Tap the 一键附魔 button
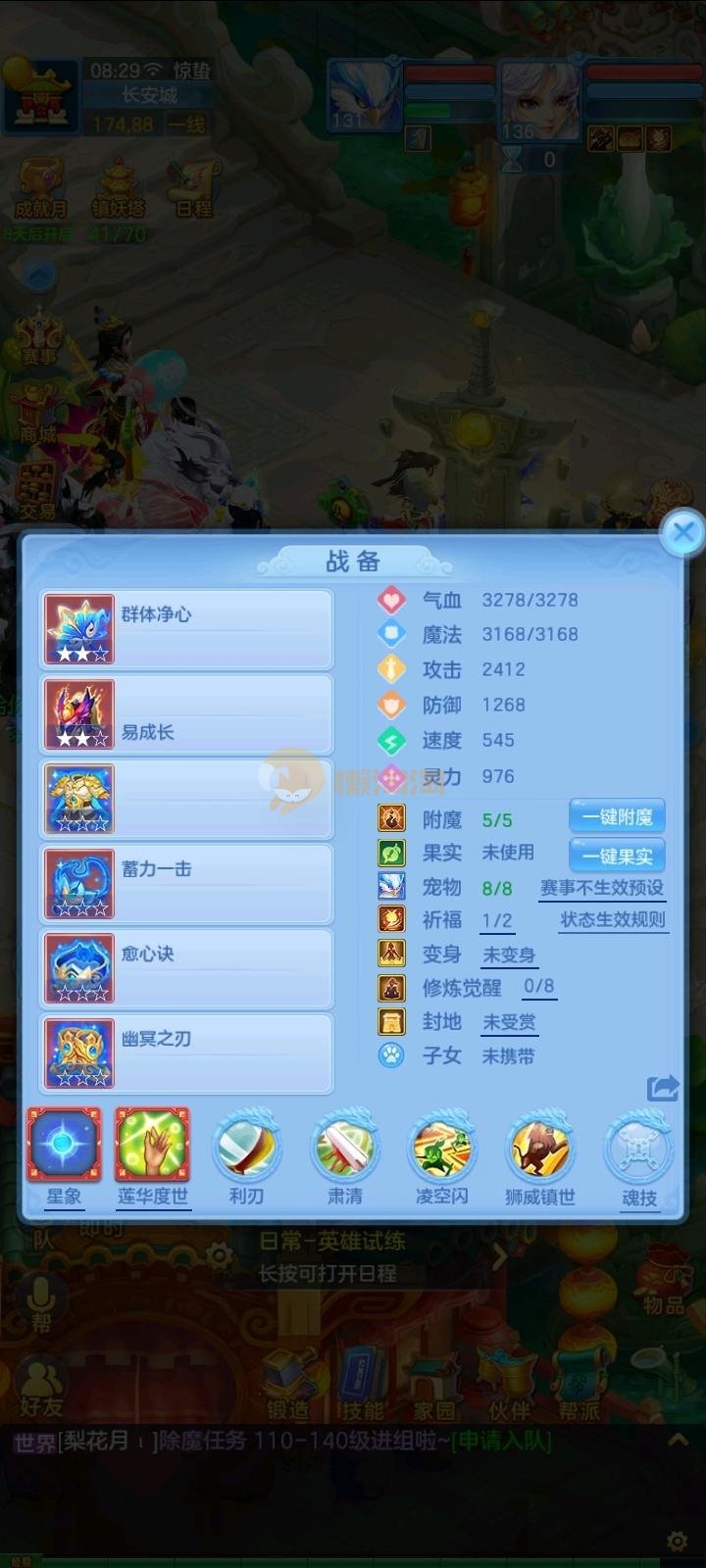 617,816
